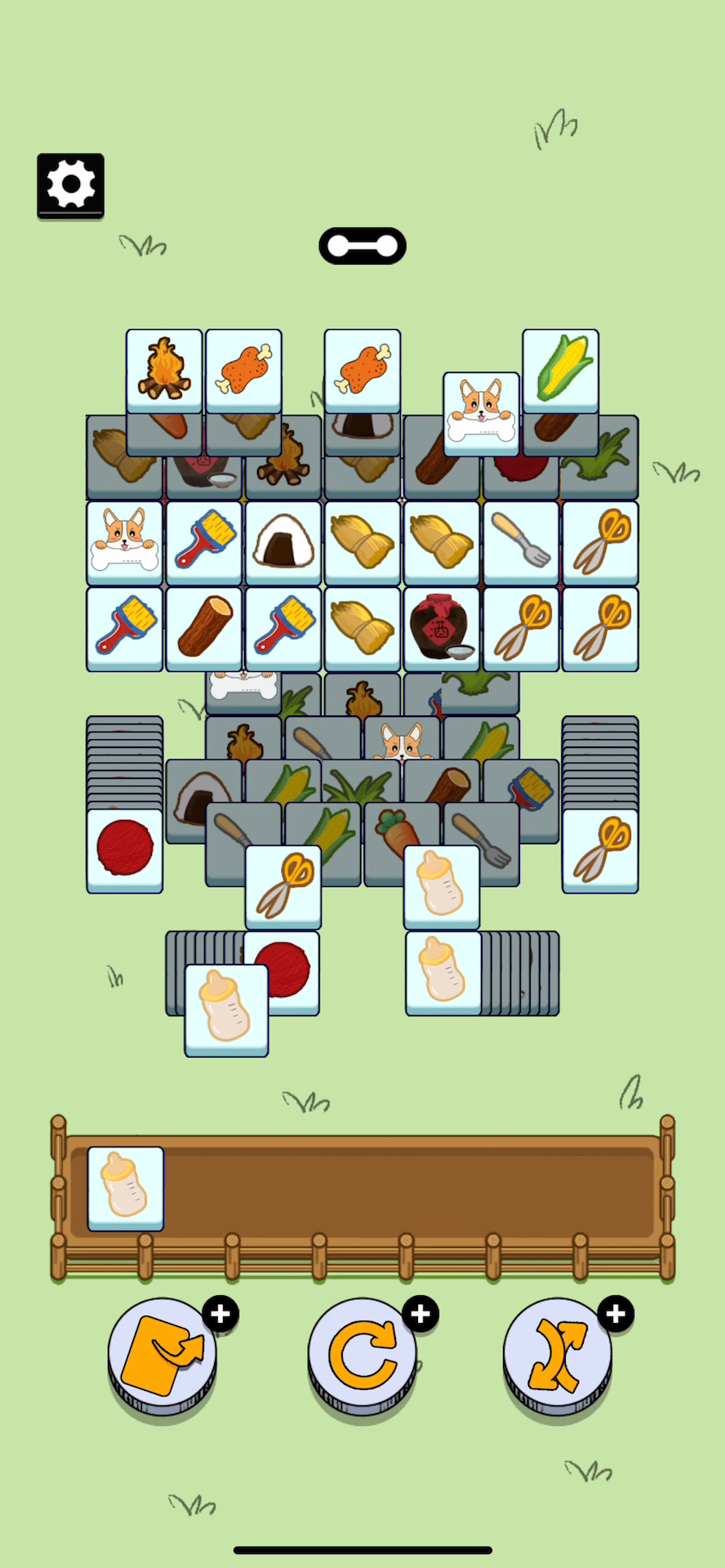Select the corn tile in the top row
Image resolution: width=725 pixels, height=1568 pixels.
561,372
